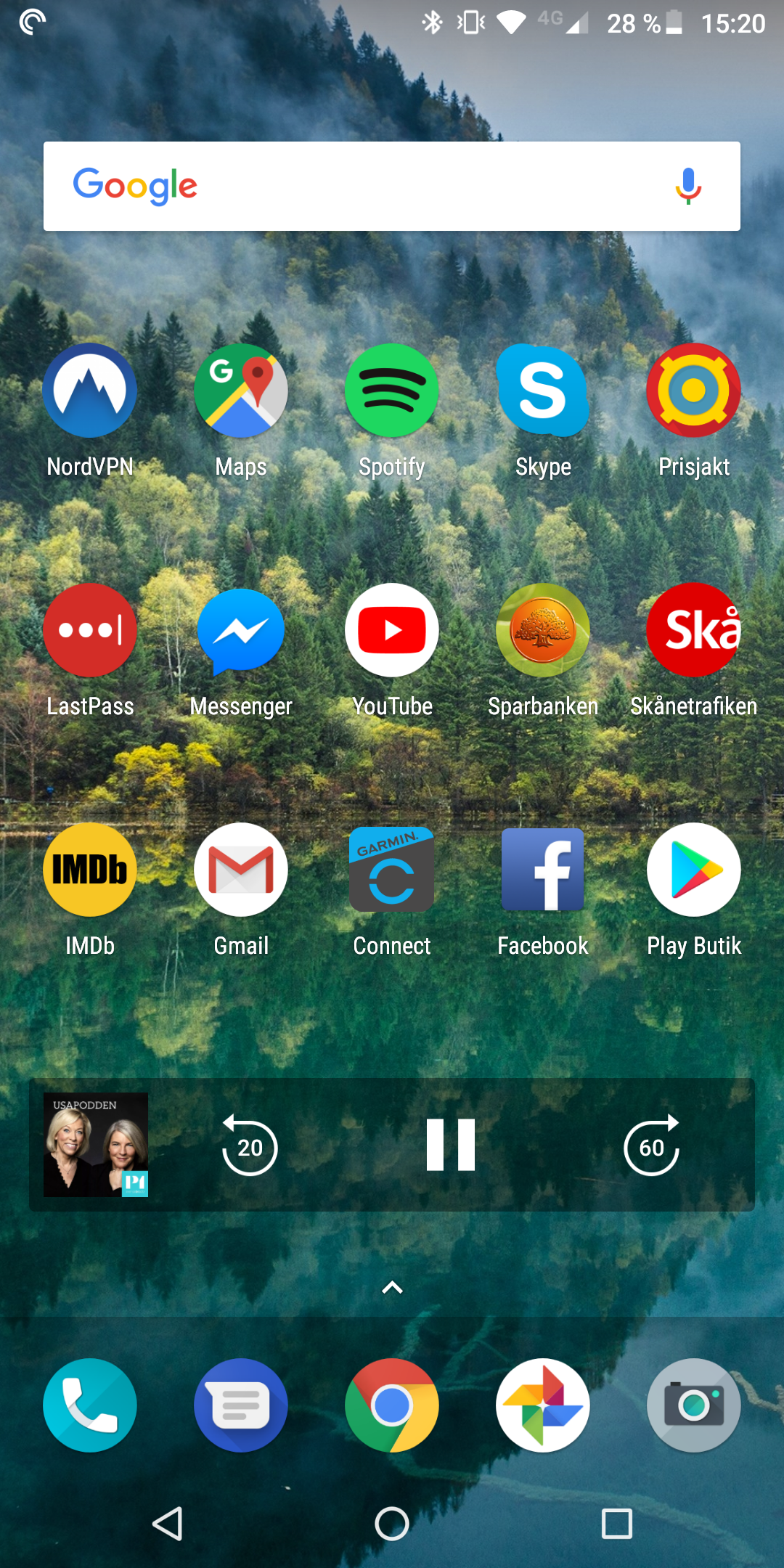Open Messenger

click(x=241, y=630)
